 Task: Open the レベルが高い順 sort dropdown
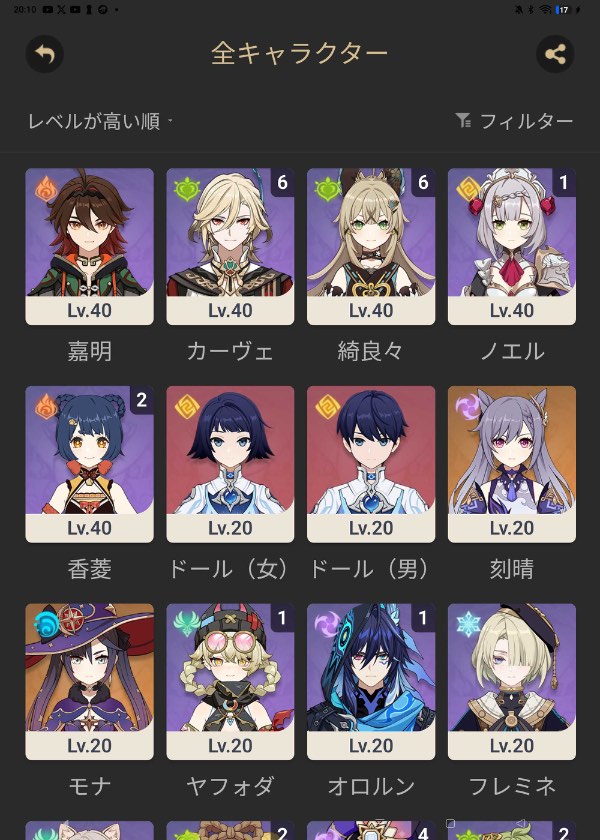100,121
